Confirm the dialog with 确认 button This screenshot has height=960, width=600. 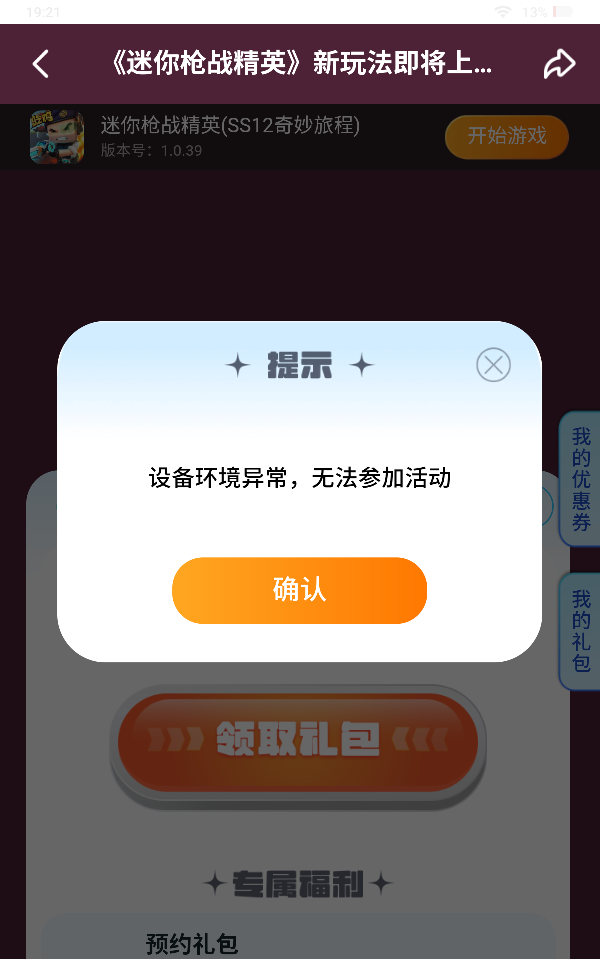tap(299, 590)
